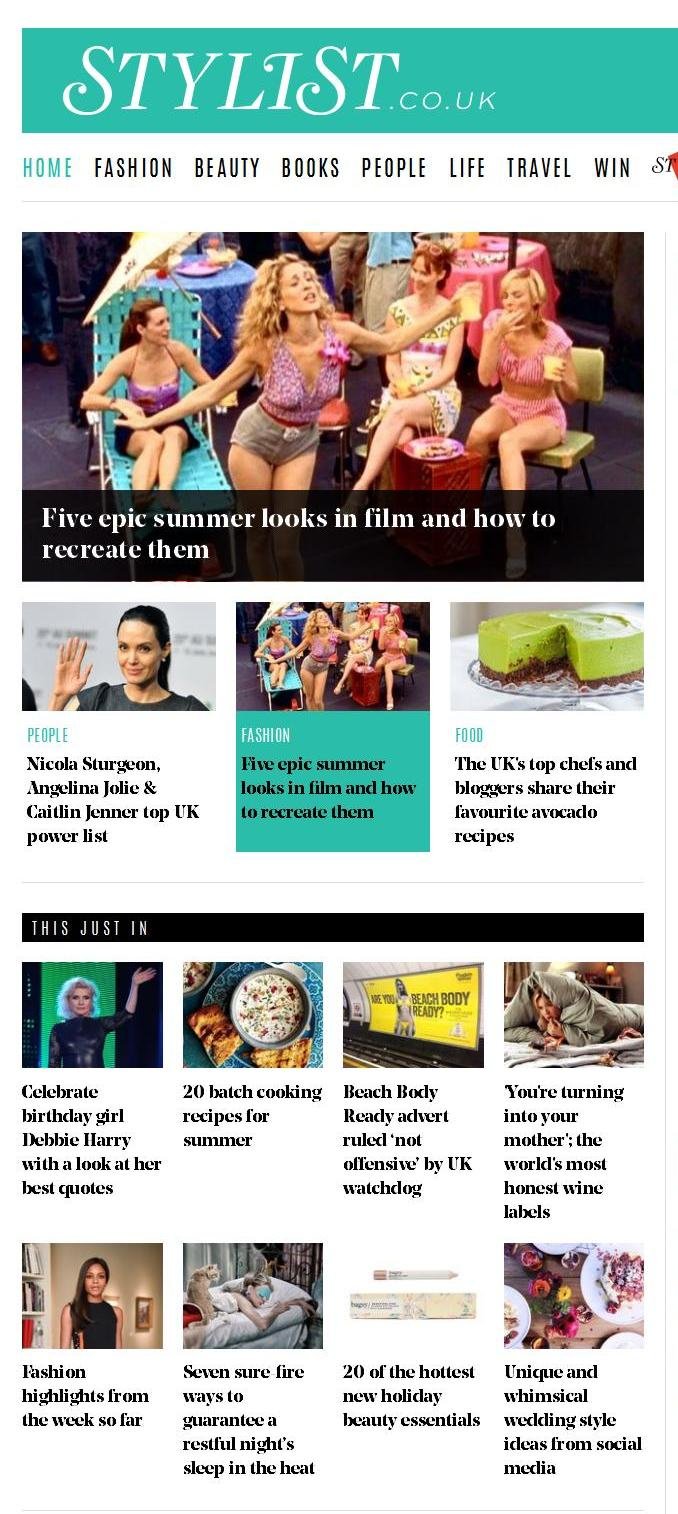The image size is (678, 1514).
Task: Open the Fashion section in navigation
Action: pyautogui.click(x=133, y=168)
